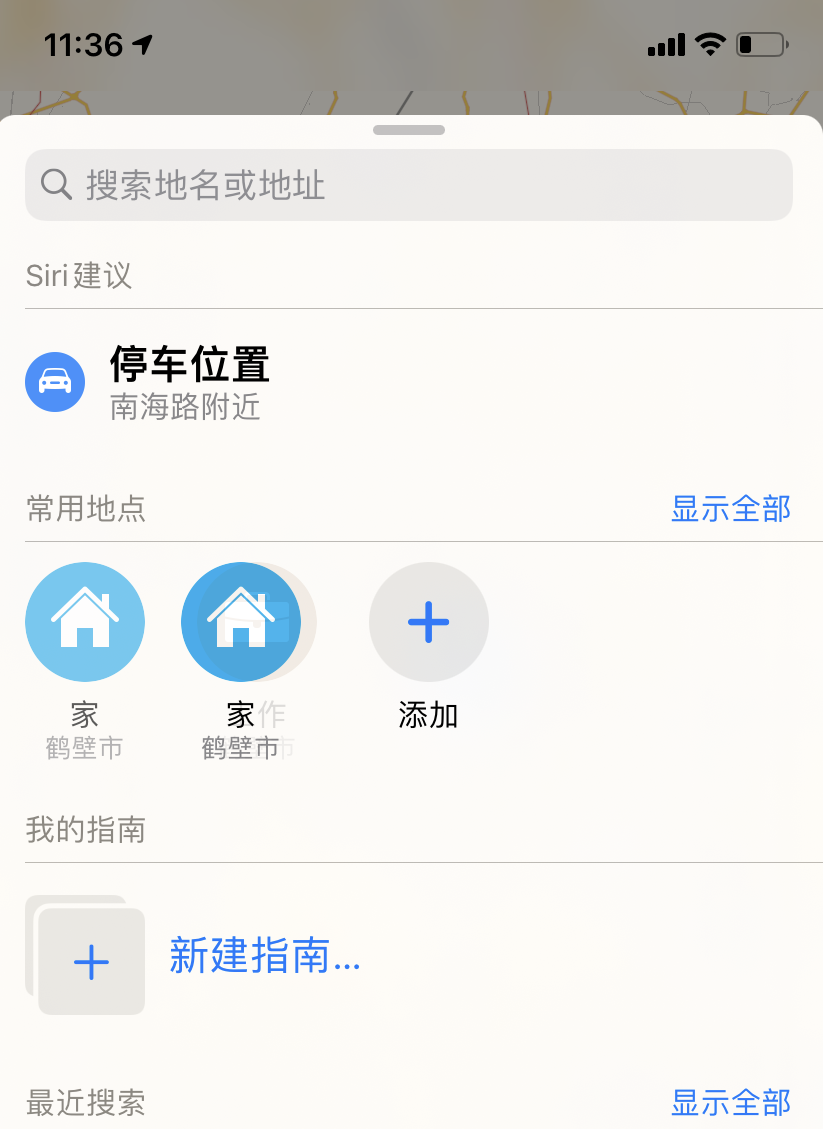The image size is (823, 1129).
Task: Show all 最近搜索 recent searches
Action: click(730, 1102)
